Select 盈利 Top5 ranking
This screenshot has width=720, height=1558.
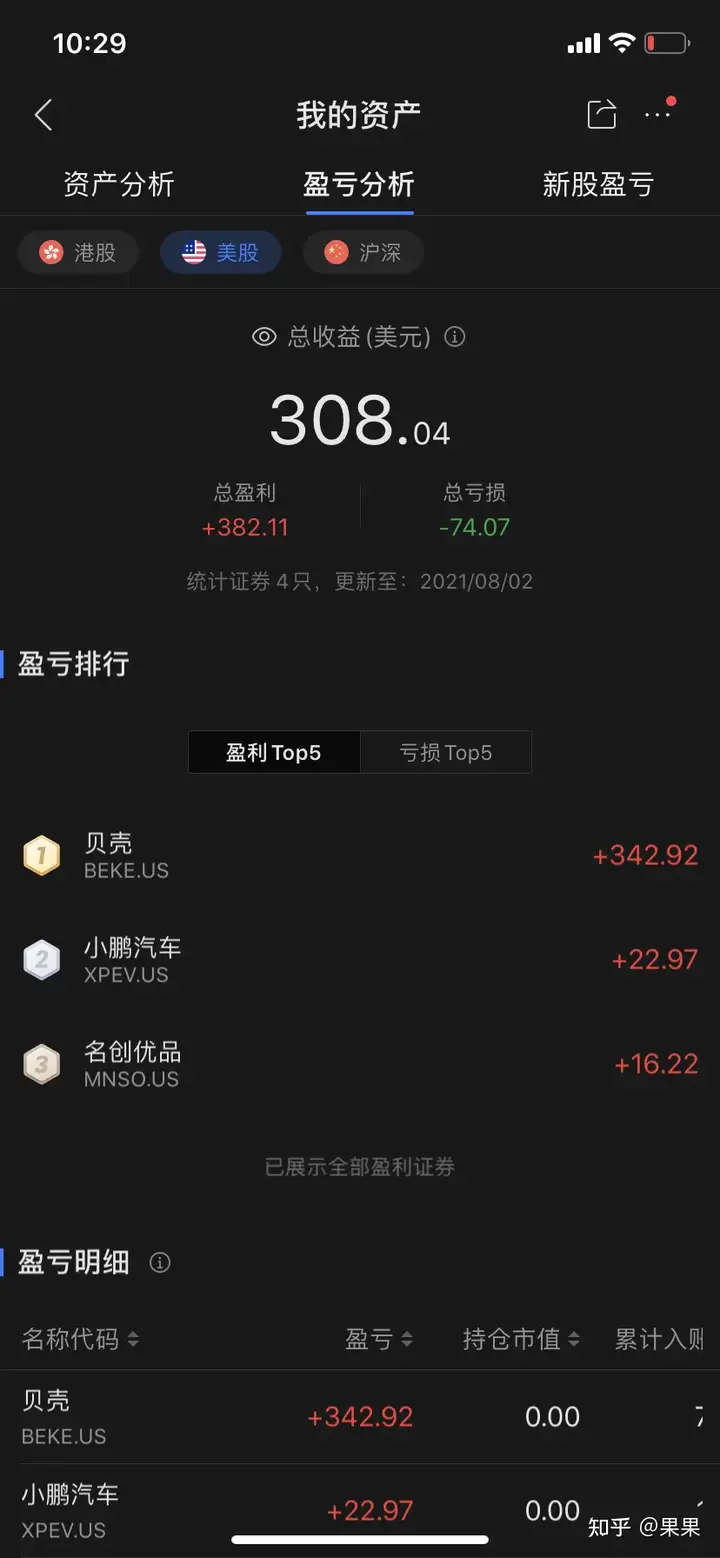point(274,753)
